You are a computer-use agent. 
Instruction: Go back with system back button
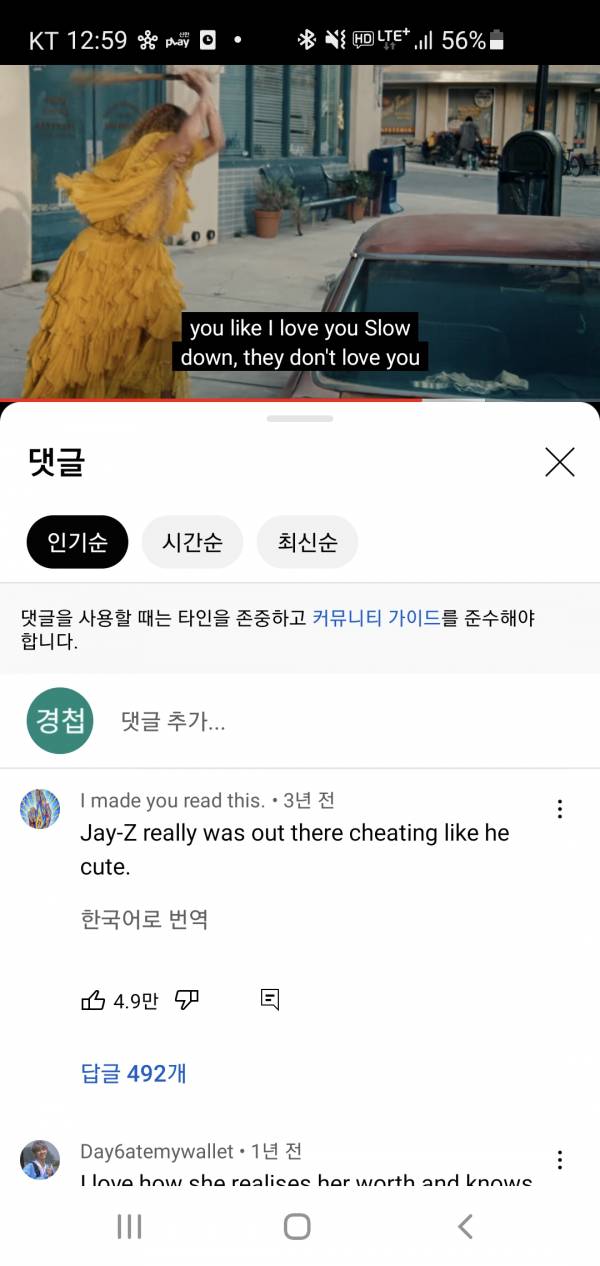[464, 1227]
